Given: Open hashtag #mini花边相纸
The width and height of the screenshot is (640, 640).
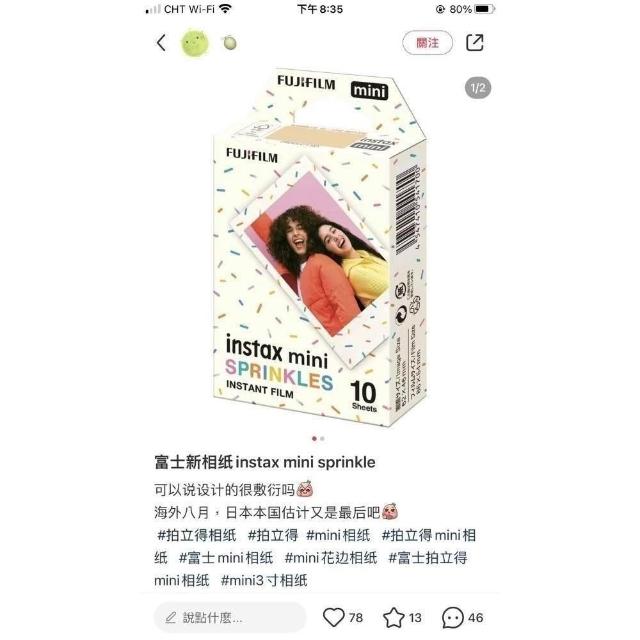Looking at the screenshot, I should pos(331,558).
